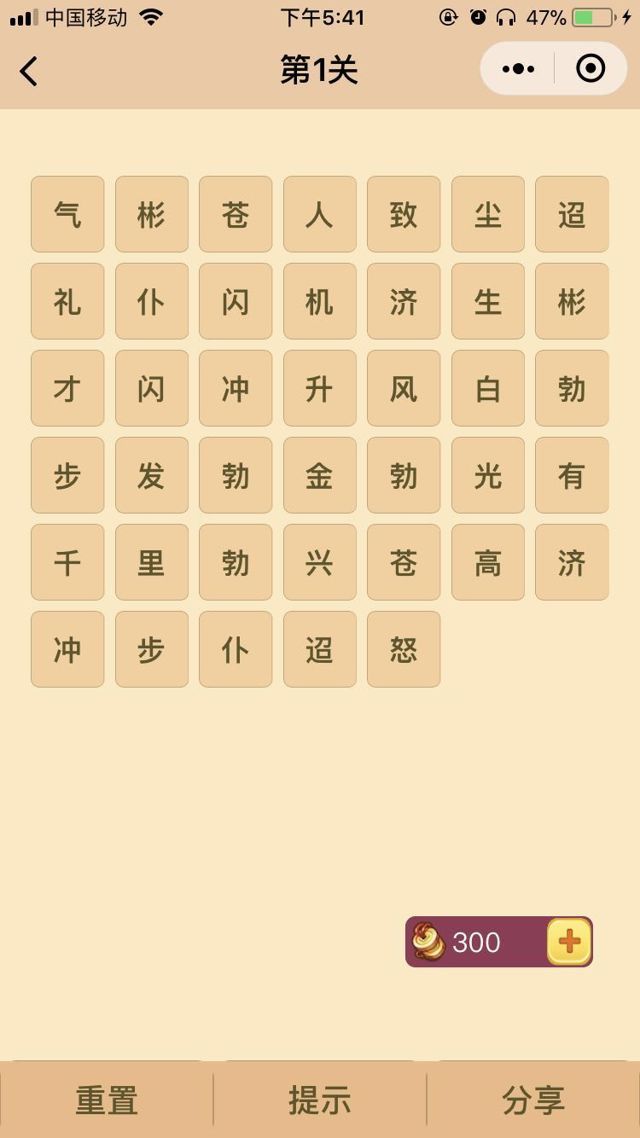The image size is (640, 1138).
Task: Reset the puzzle with 重置
Action: click(x=106, y=1100)
